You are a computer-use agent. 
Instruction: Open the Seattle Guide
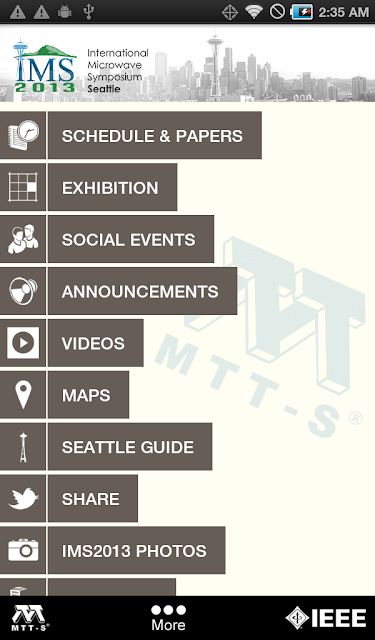tap(106, 447)
